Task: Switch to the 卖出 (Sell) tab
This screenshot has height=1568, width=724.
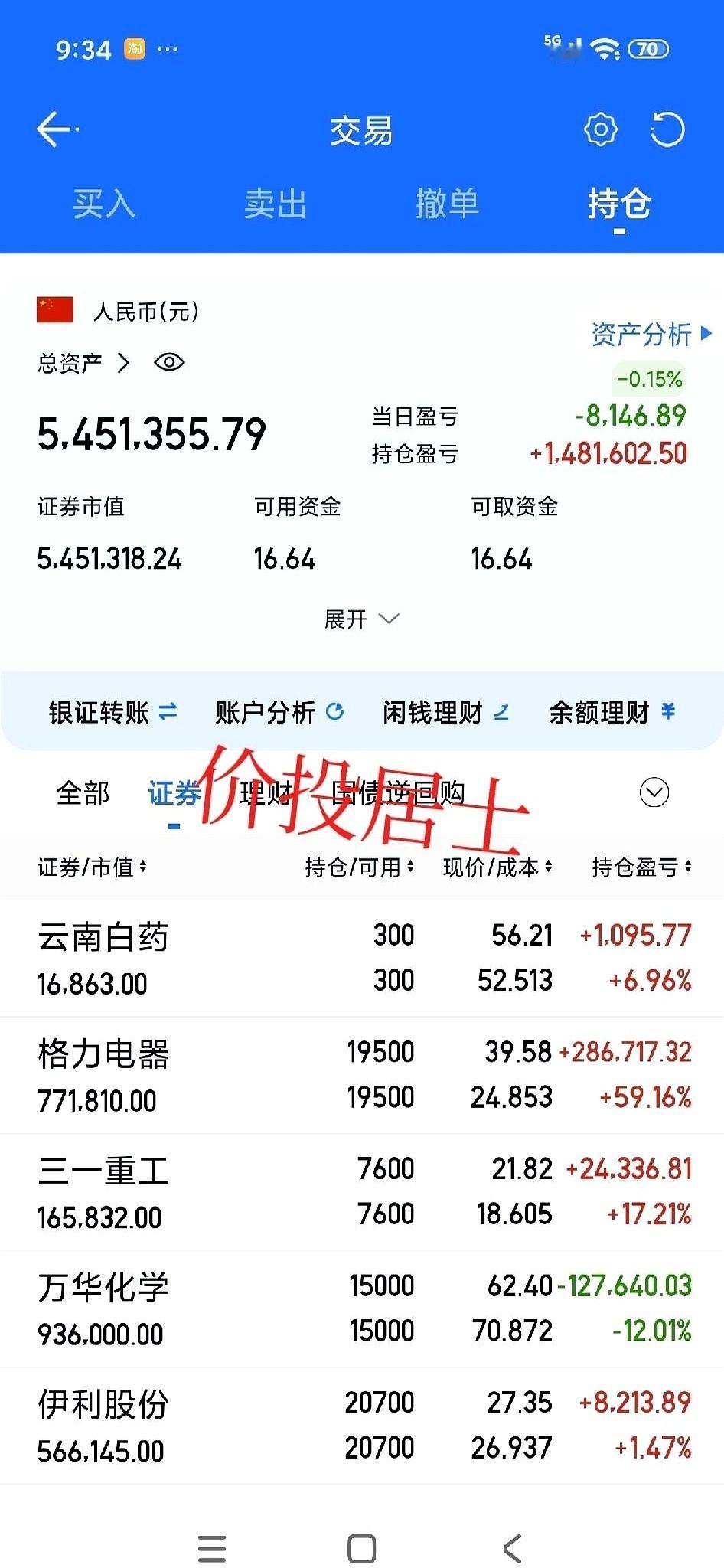Action: point(275,204)
